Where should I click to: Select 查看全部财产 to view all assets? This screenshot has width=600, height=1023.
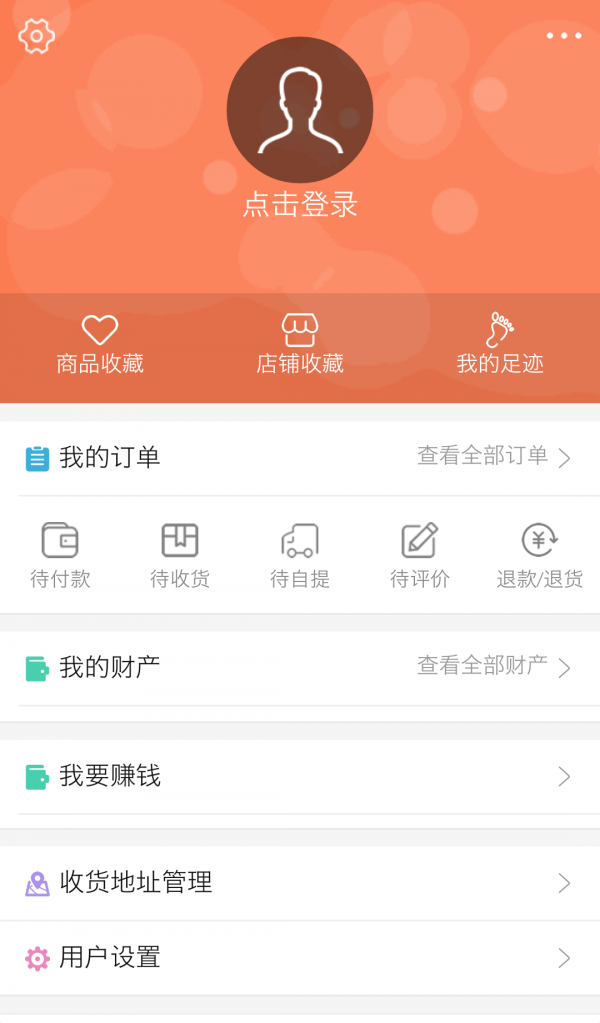click(x=493, y=667)
